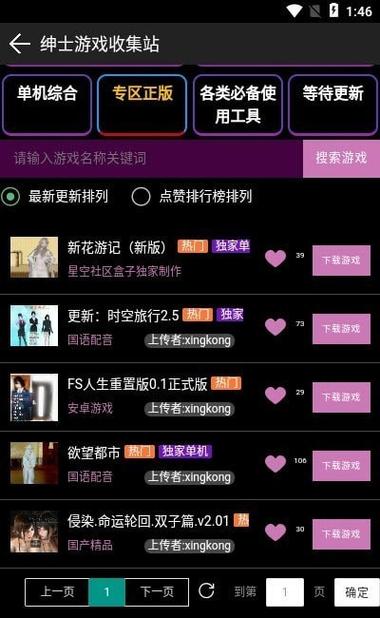Go to next page with 下一页

pos(157,592)
